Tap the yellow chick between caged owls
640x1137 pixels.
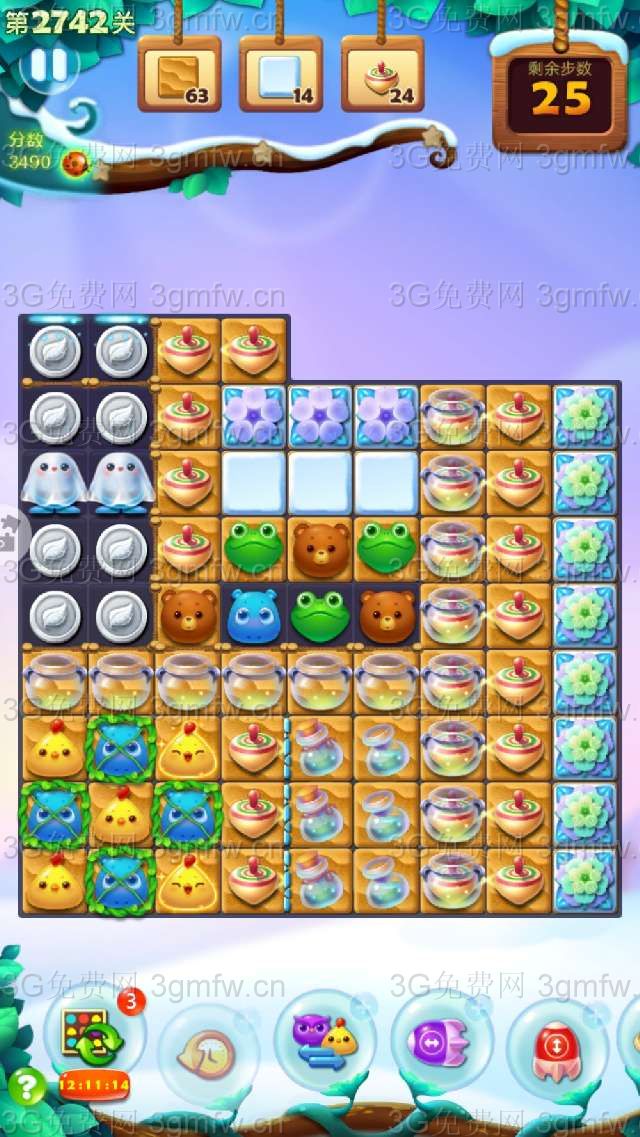(121, 813)
